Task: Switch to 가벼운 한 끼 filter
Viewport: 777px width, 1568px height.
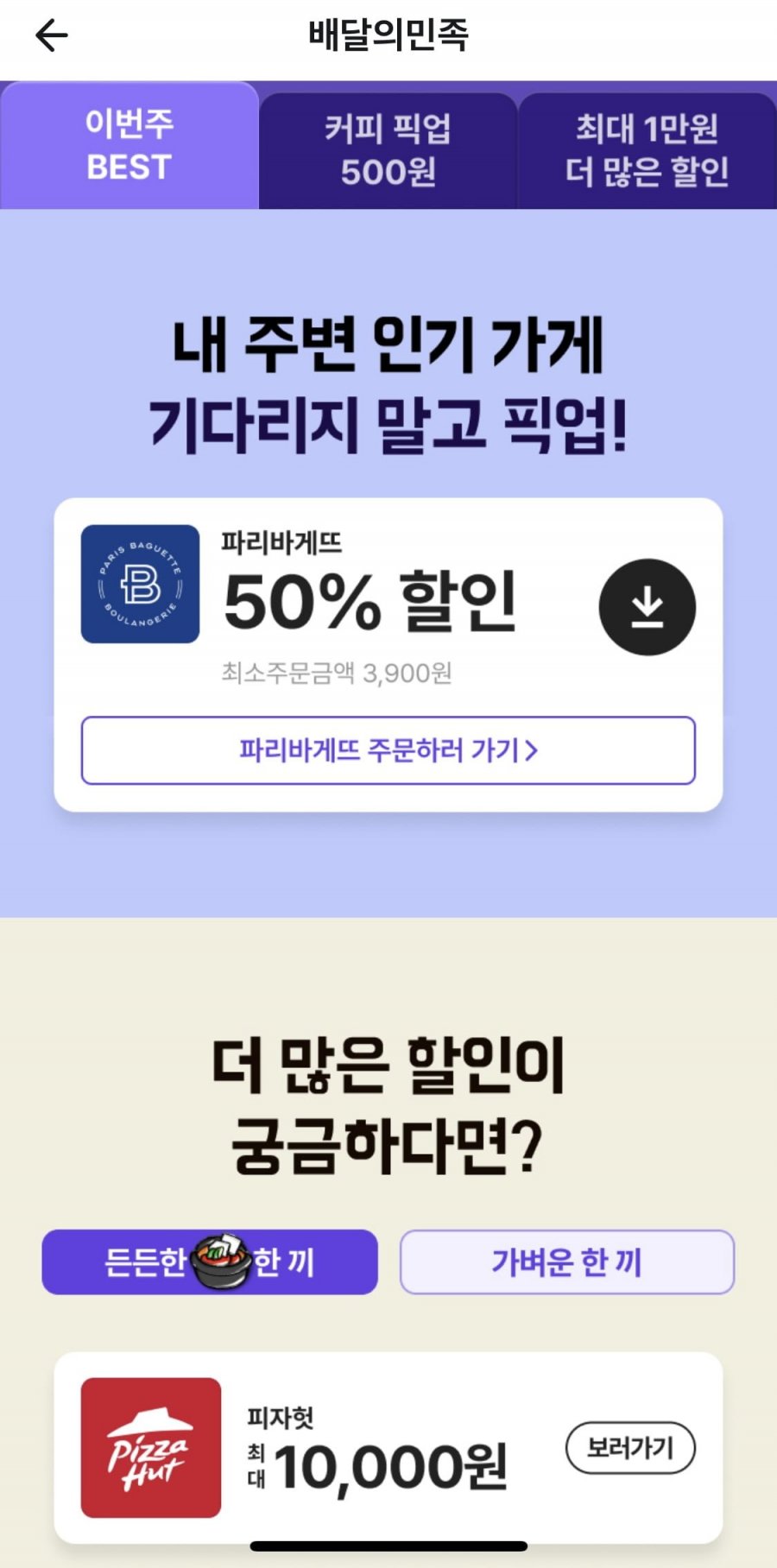Action: 566,1261
